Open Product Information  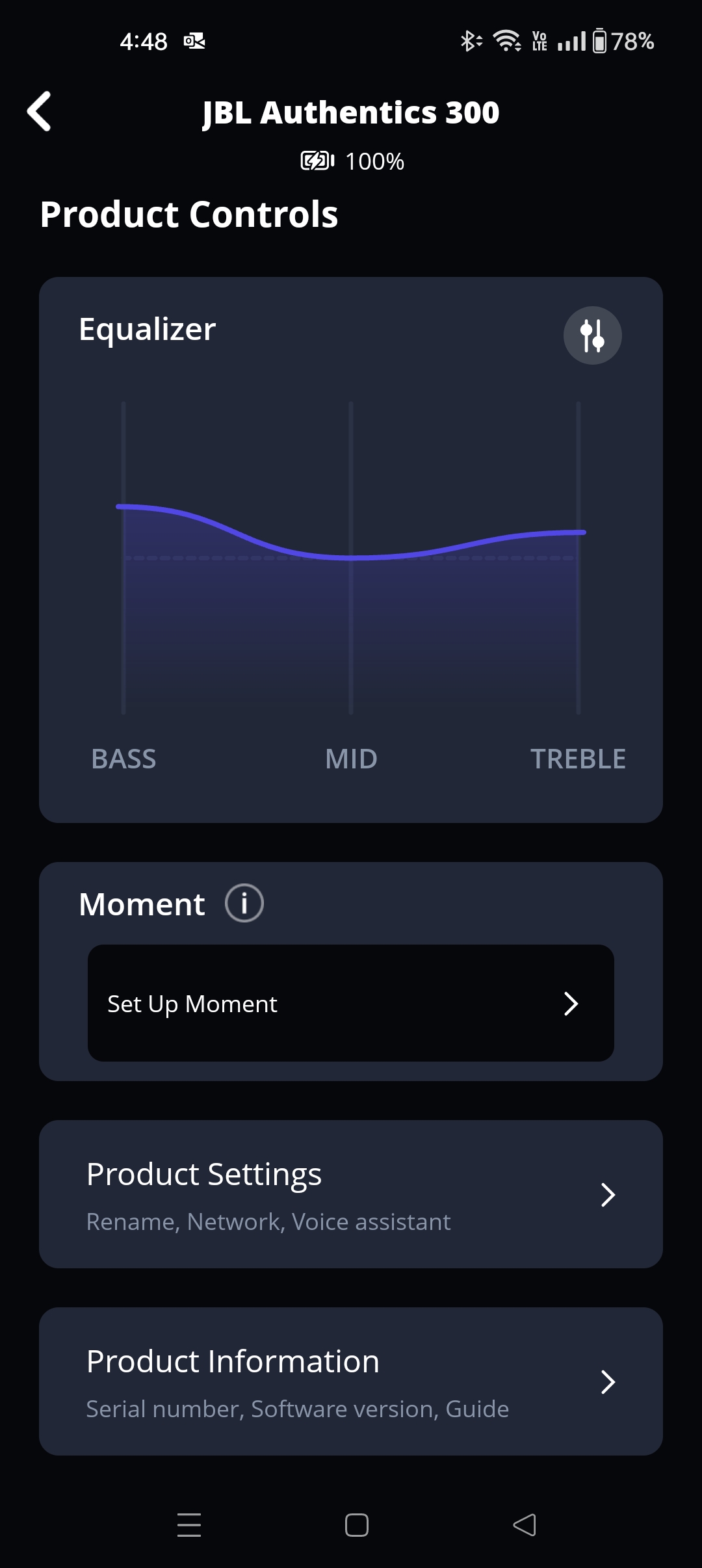point(350,1381)
